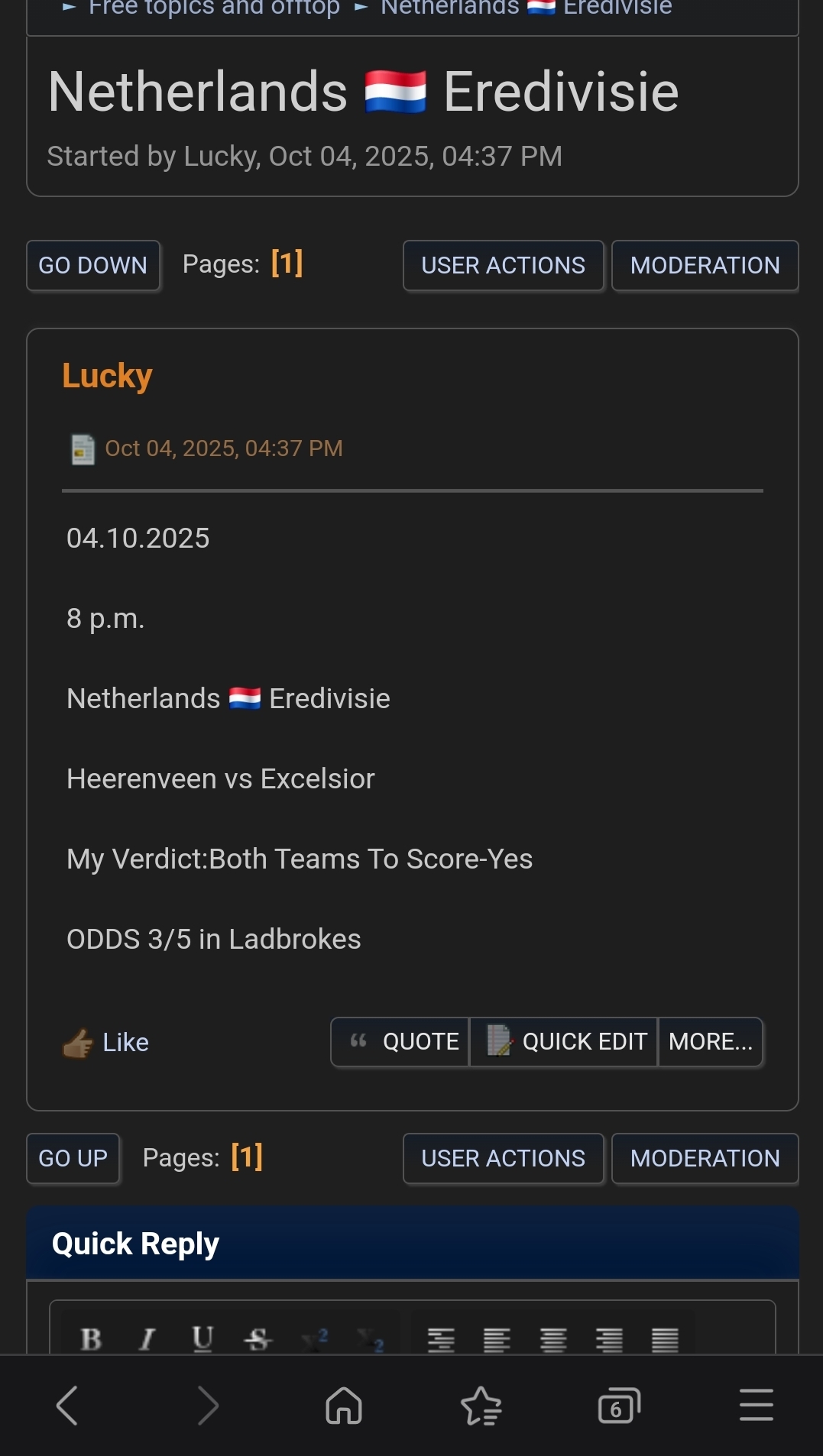Viewport: 823px width, 1456px height.
Task: Go back in the browser
Action: click(x=67, y=1406)
